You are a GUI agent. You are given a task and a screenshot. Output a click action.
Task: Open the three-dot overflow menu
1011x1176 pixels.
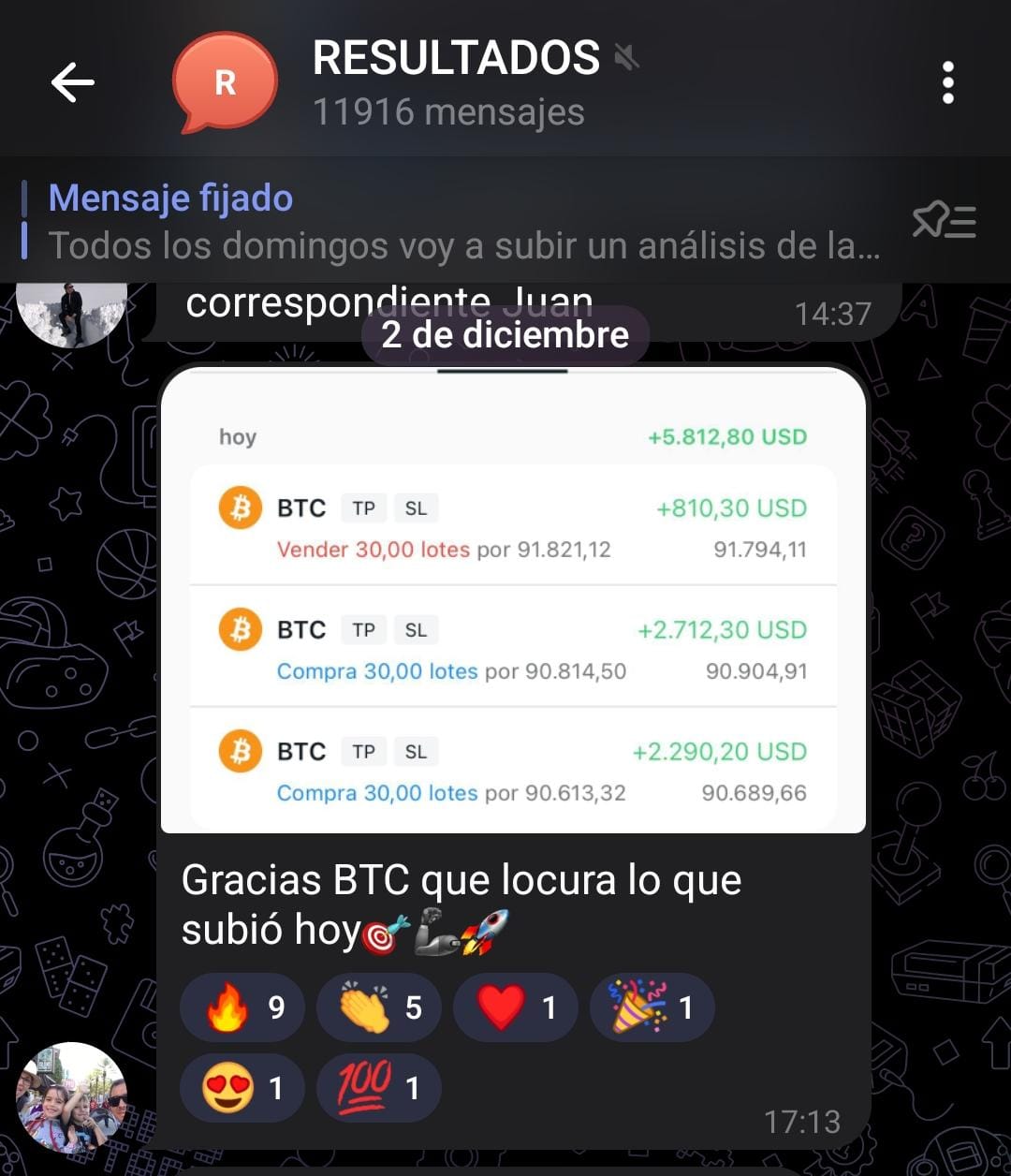(x=947, y=83)
